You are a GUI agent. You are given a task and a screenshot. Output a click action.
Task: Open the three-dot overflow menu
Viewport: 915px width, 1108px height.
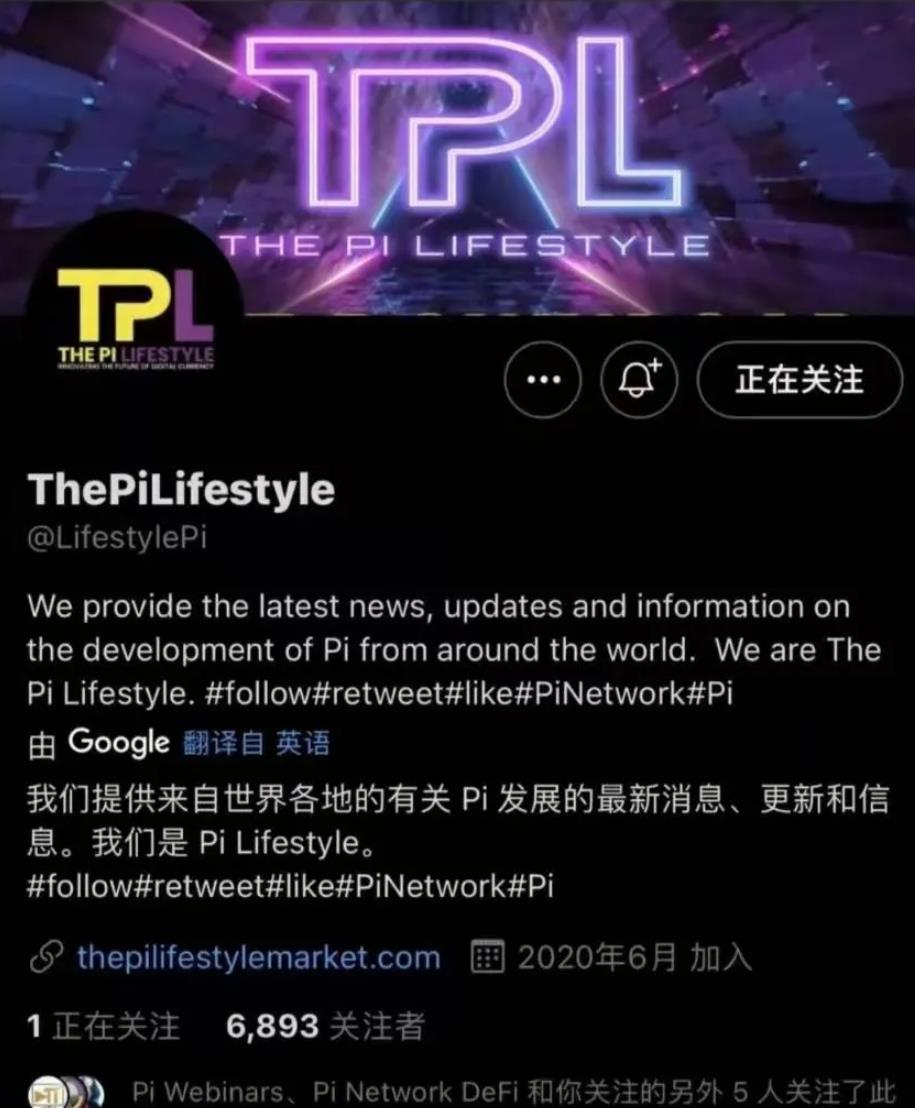543,381
